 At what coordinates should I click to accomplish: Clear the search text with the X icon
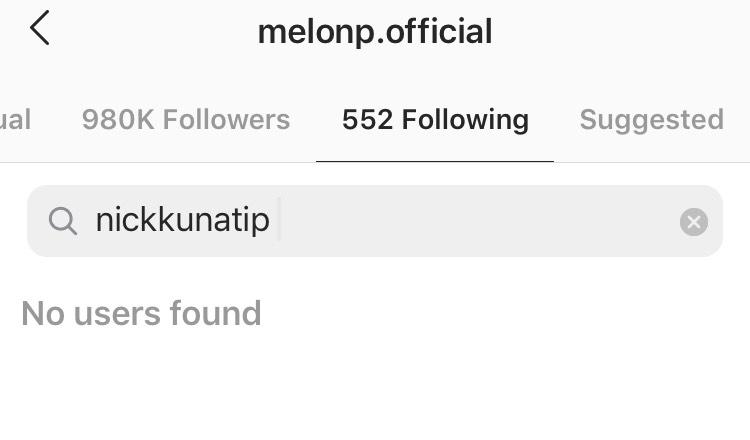(x=693, y=222)
